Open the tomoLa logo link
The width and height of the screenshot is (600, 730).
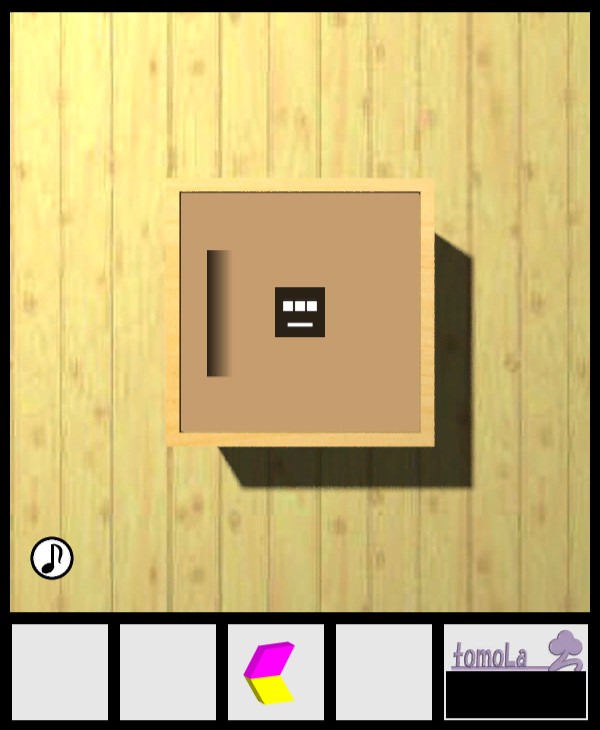(x=515, y=651)
